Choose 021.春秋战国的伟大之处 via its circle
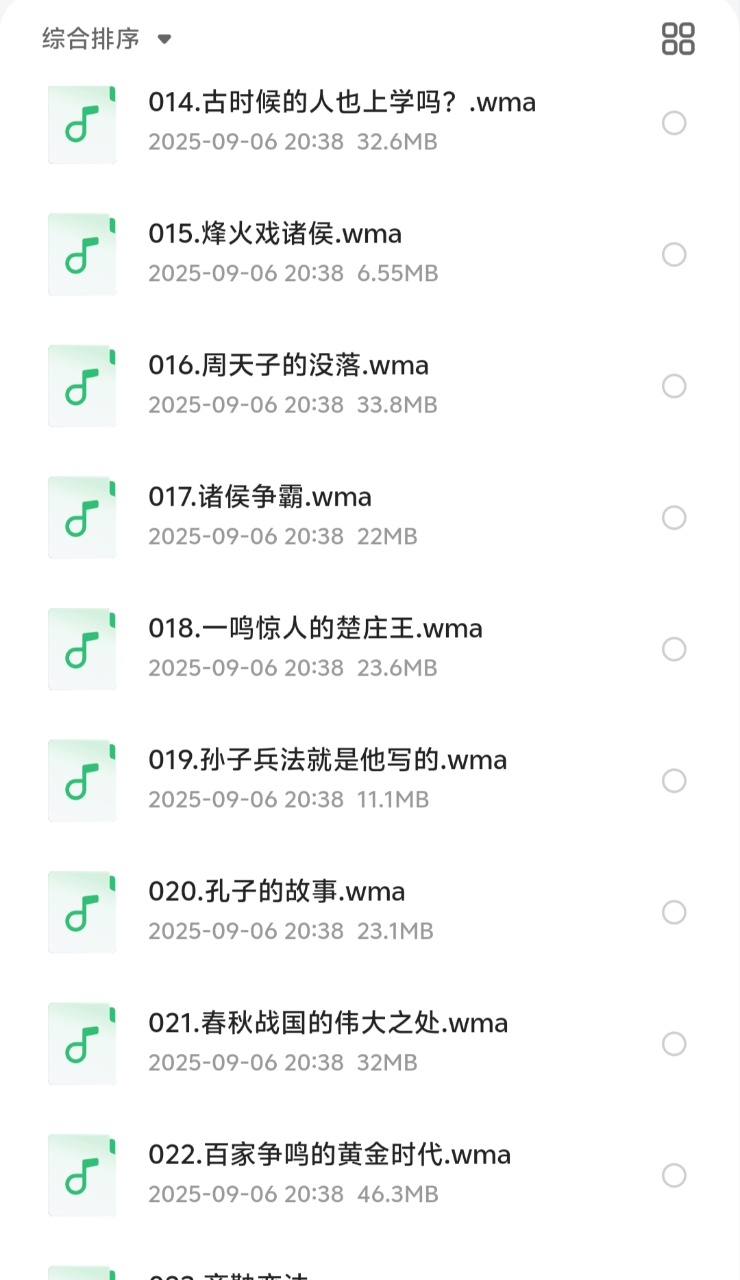Viewport: 740px width, 1280px height. (x=674, y=1044)
